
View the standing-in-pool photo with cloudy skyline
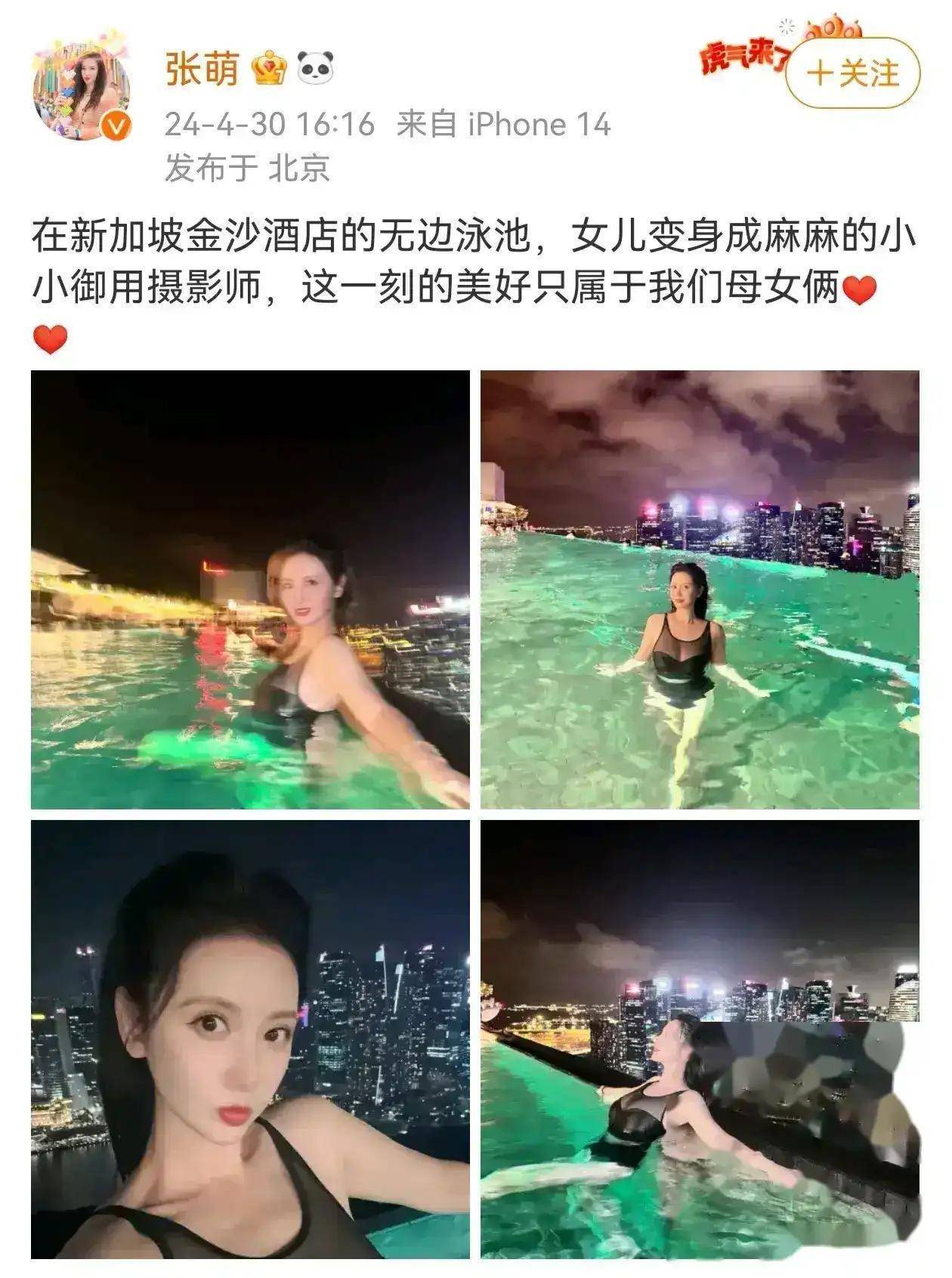pyautogui.click(x=700, y=589)
